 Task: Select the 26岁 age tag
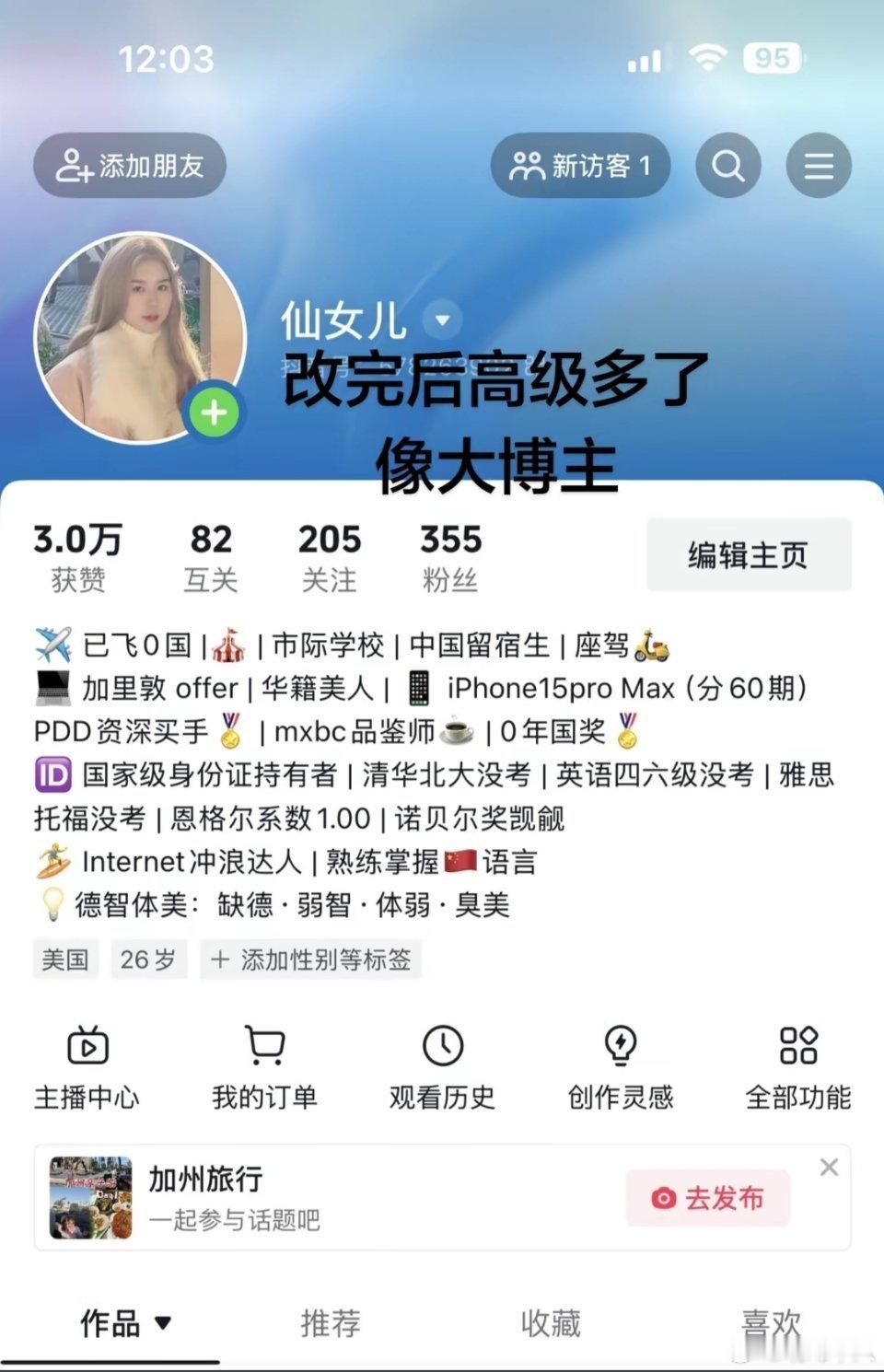click(x=148, y=959)
